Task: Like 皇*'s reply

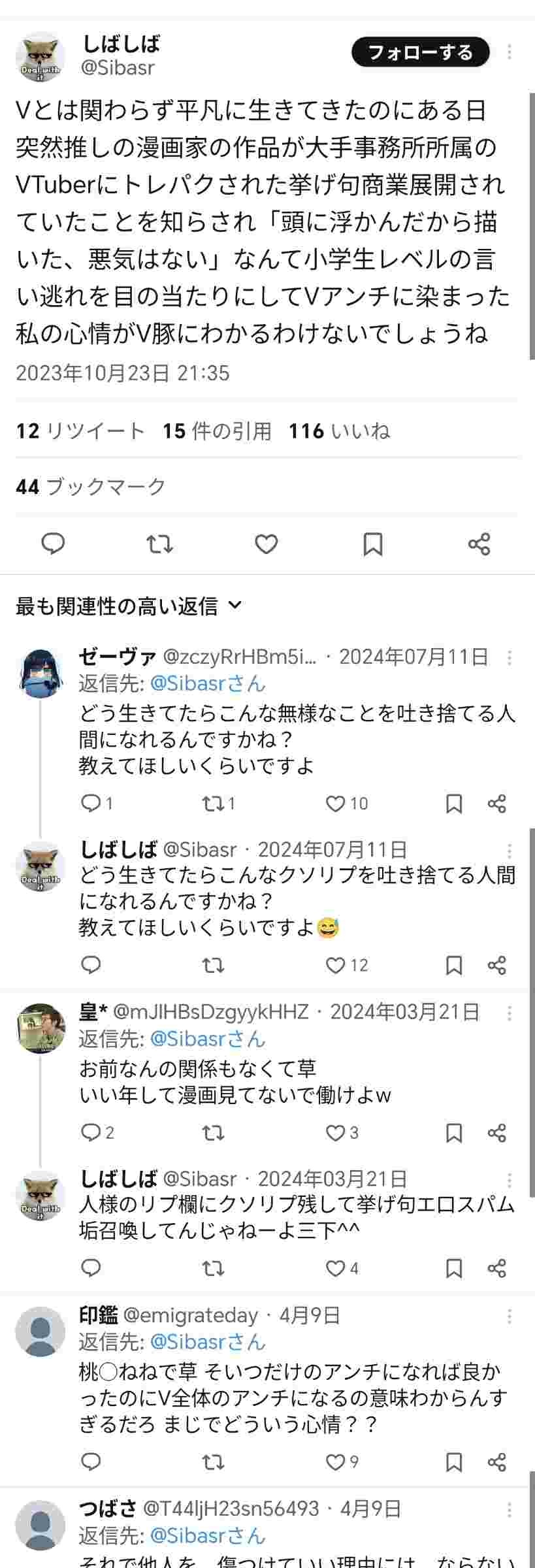Action: (x=335, y=1133)
